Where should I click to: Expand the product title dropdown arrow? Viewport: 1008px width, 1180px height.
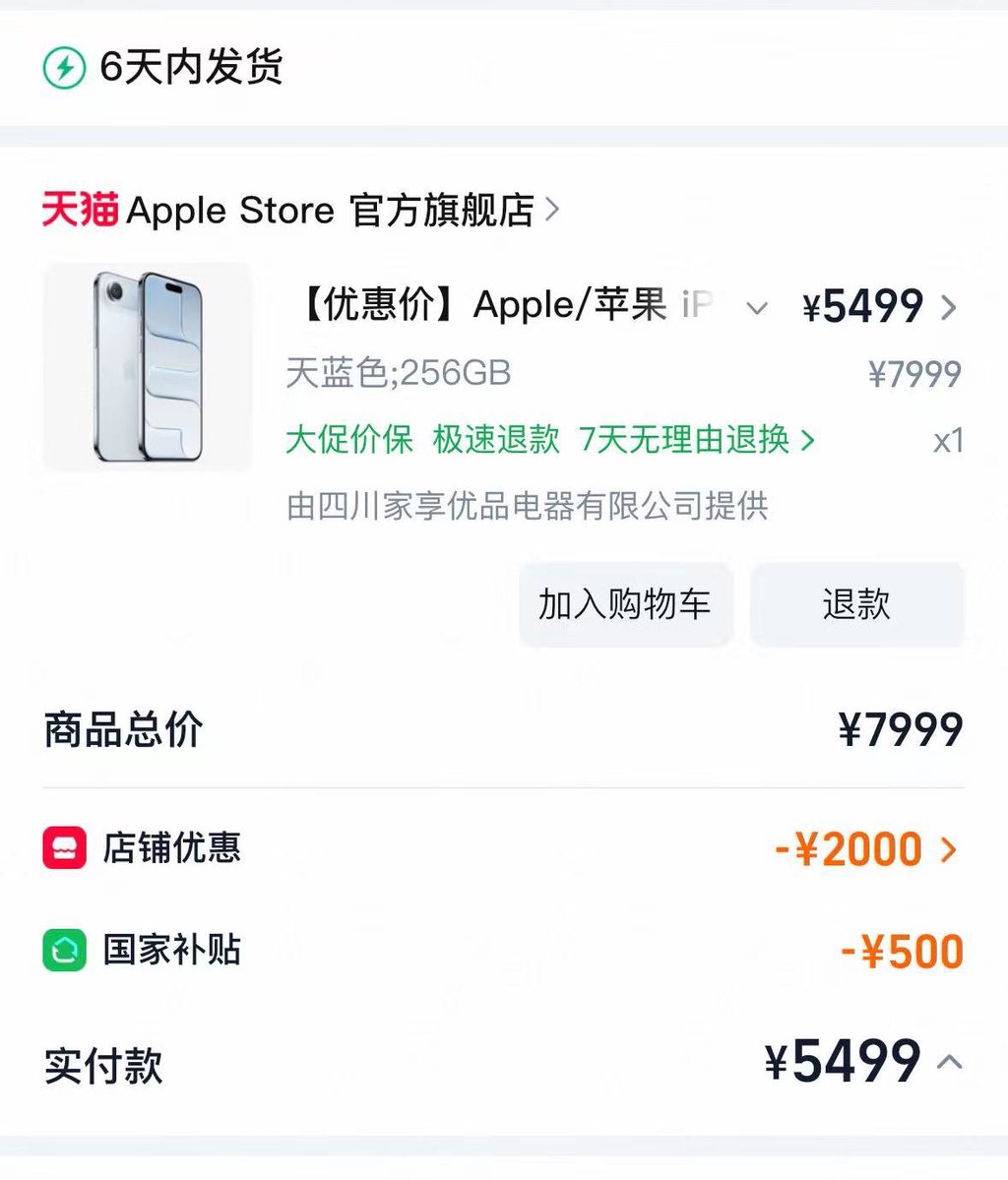click(x=756, y=308)
